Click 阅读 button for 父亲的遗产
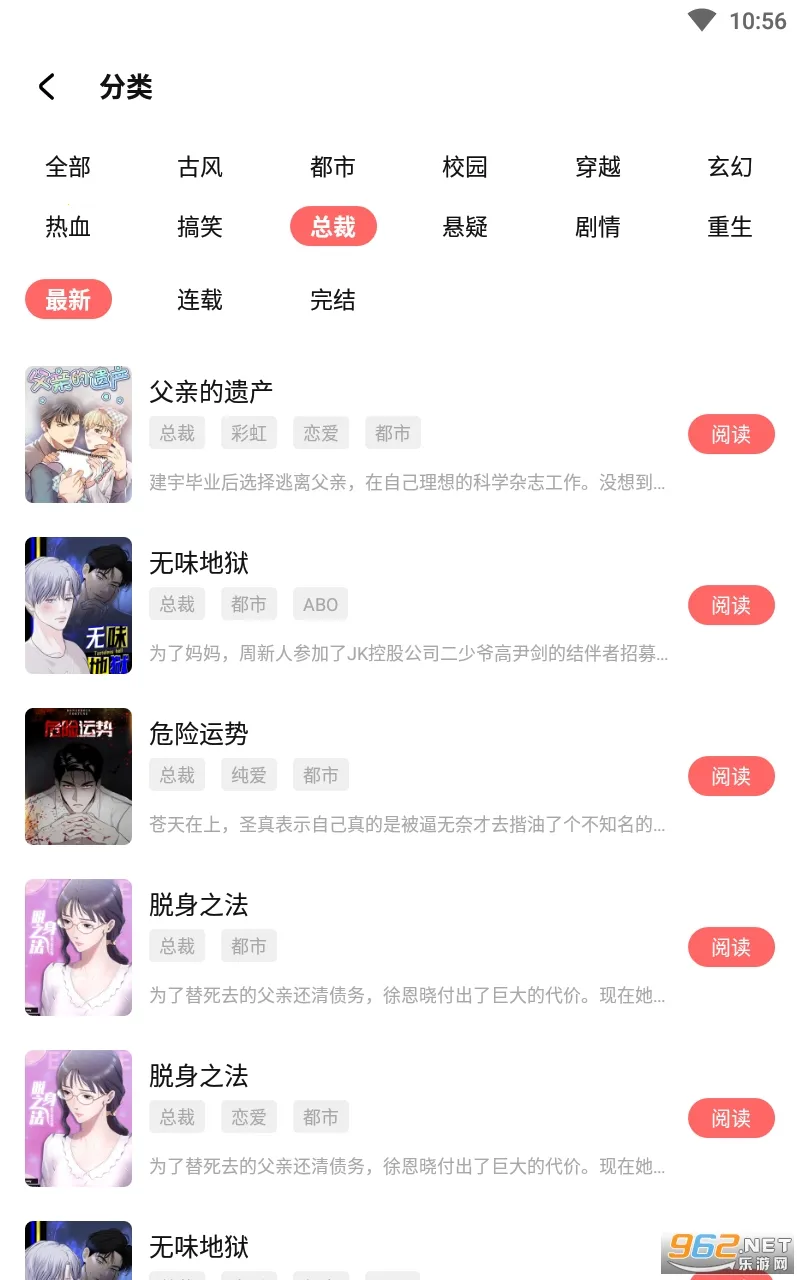Viewport: 800px width, 1280px height. 732,434
